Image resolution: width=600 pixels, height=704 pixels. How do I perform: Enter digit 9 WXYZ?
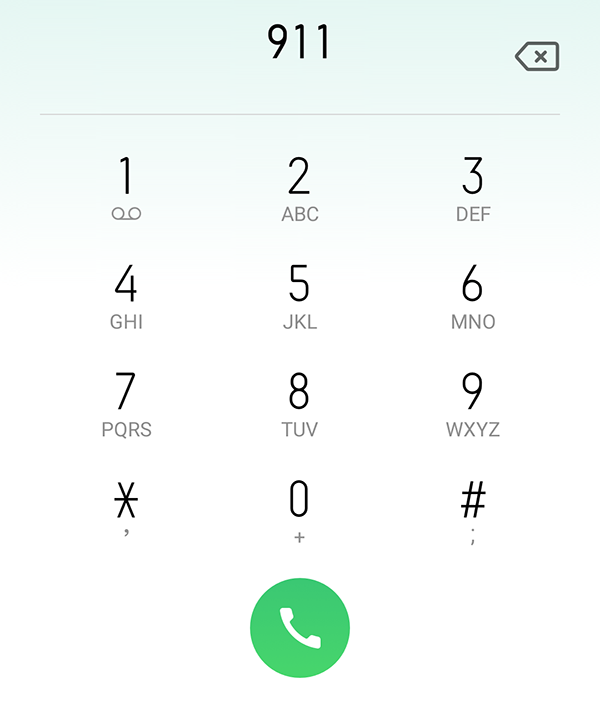473,403
